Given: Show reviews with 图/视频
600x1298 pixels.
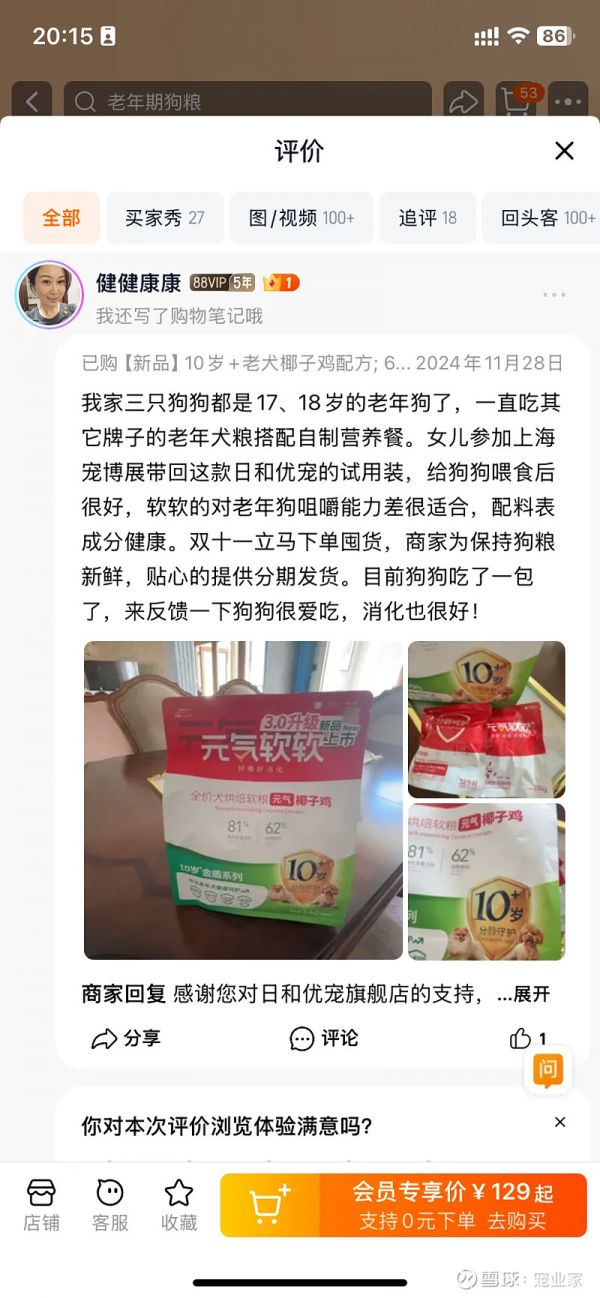Looking at the screenshot, I should click(x=301, y=218).
